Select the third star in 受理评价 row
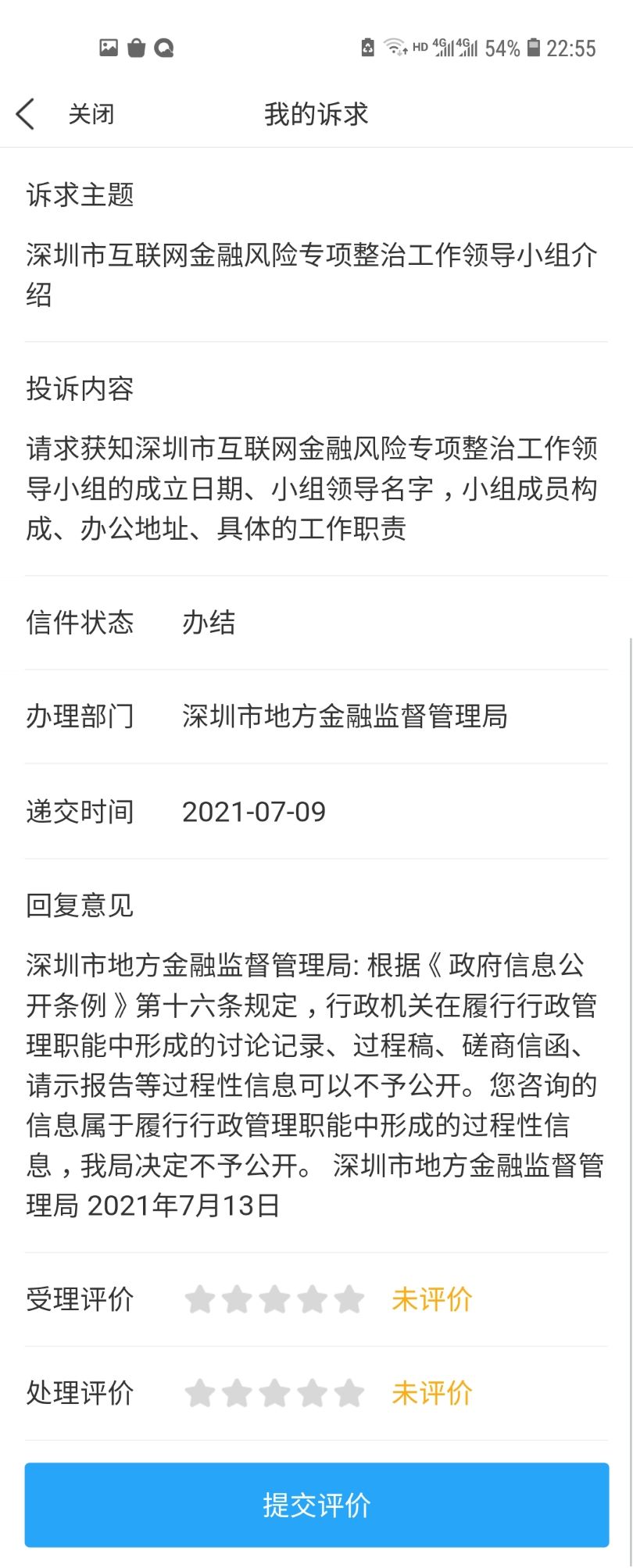Viewport: 633px width, 1568px height. click(x=274, y=1298)
